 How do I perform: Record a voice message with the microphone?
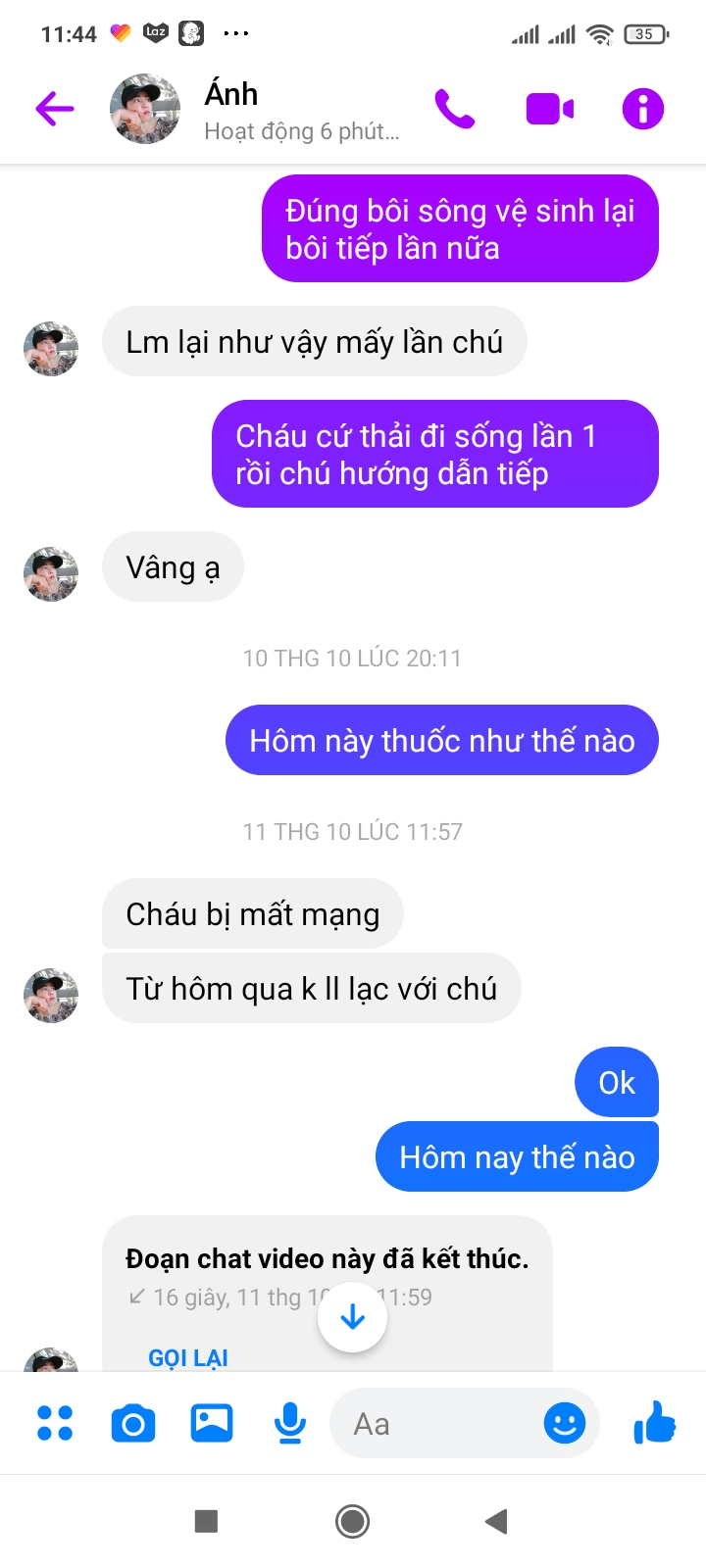290,1423
